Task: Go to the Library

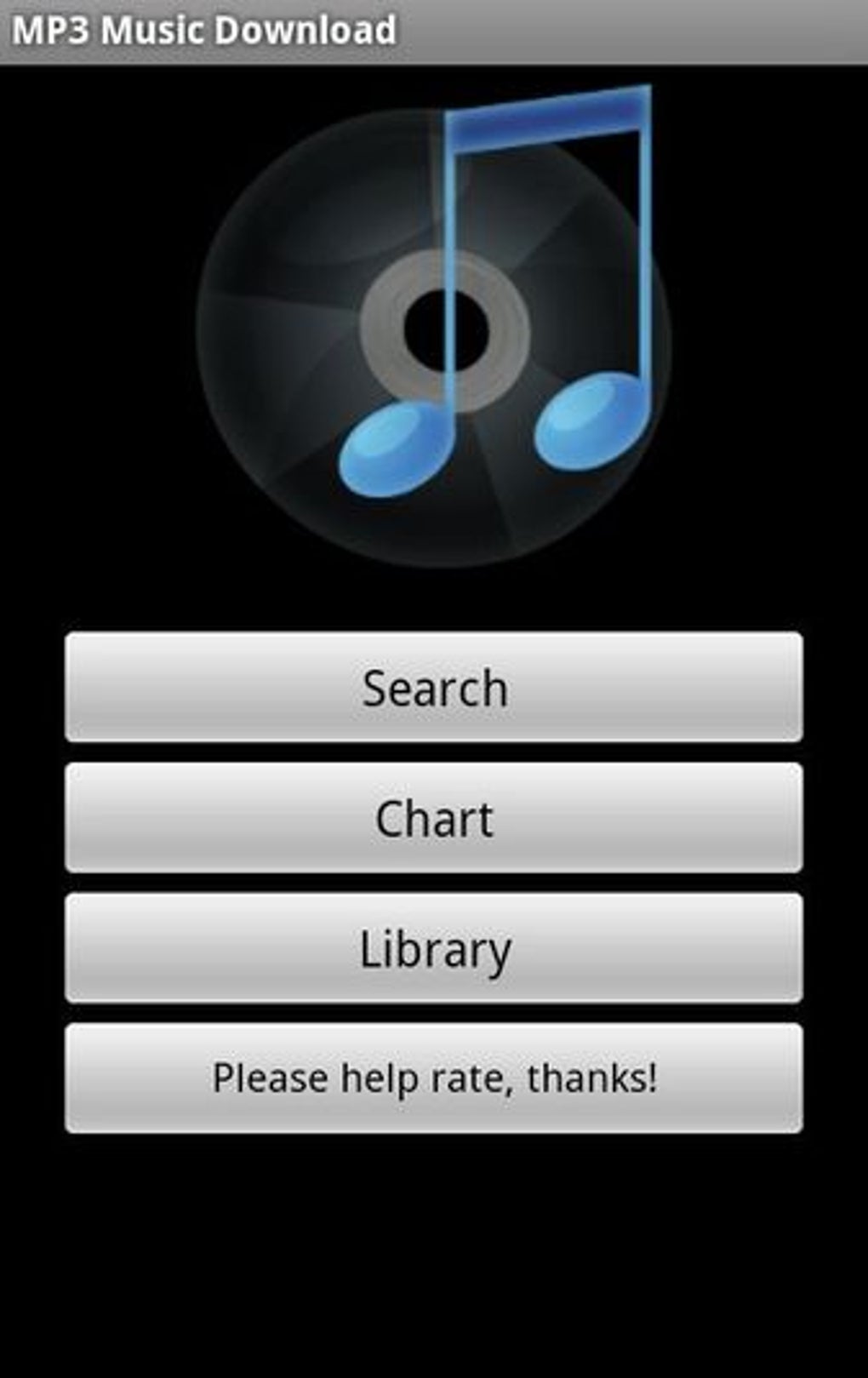Action: [434, 948]
